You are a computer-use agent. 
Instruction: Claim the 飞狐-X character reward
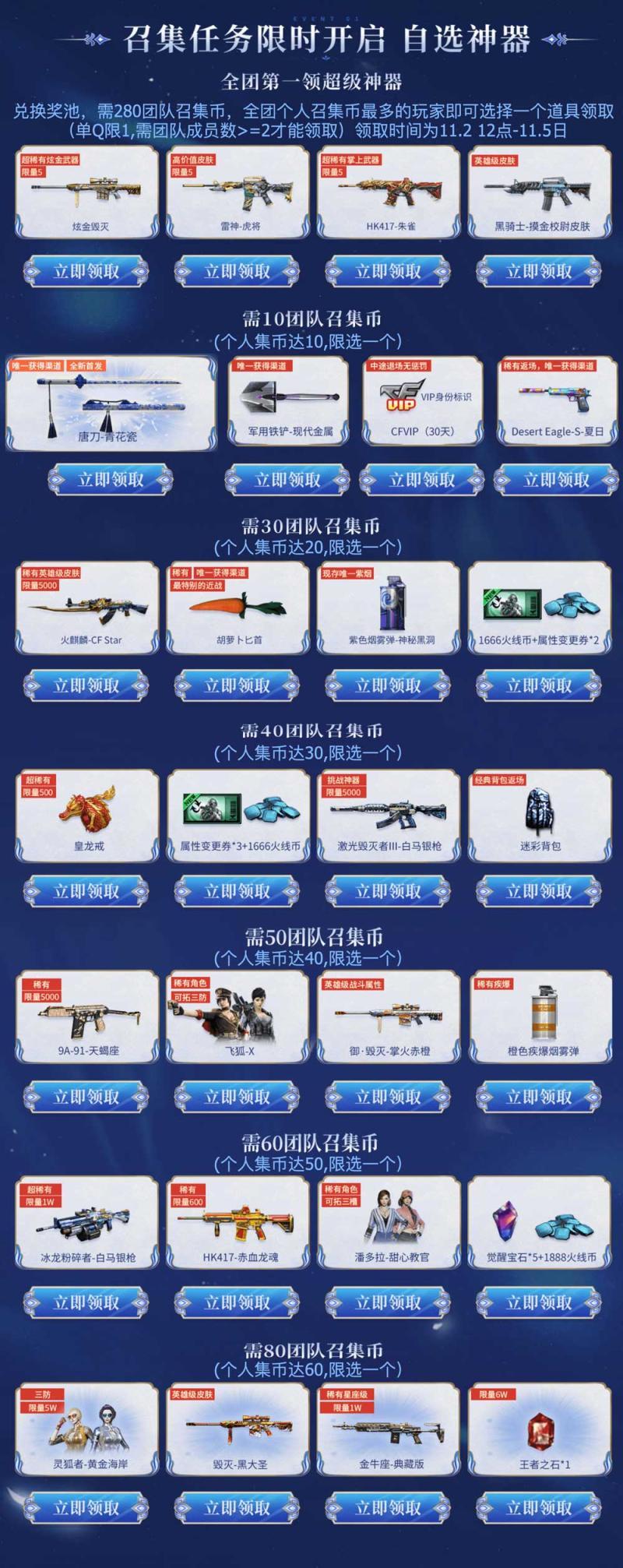coord(237,1096)
